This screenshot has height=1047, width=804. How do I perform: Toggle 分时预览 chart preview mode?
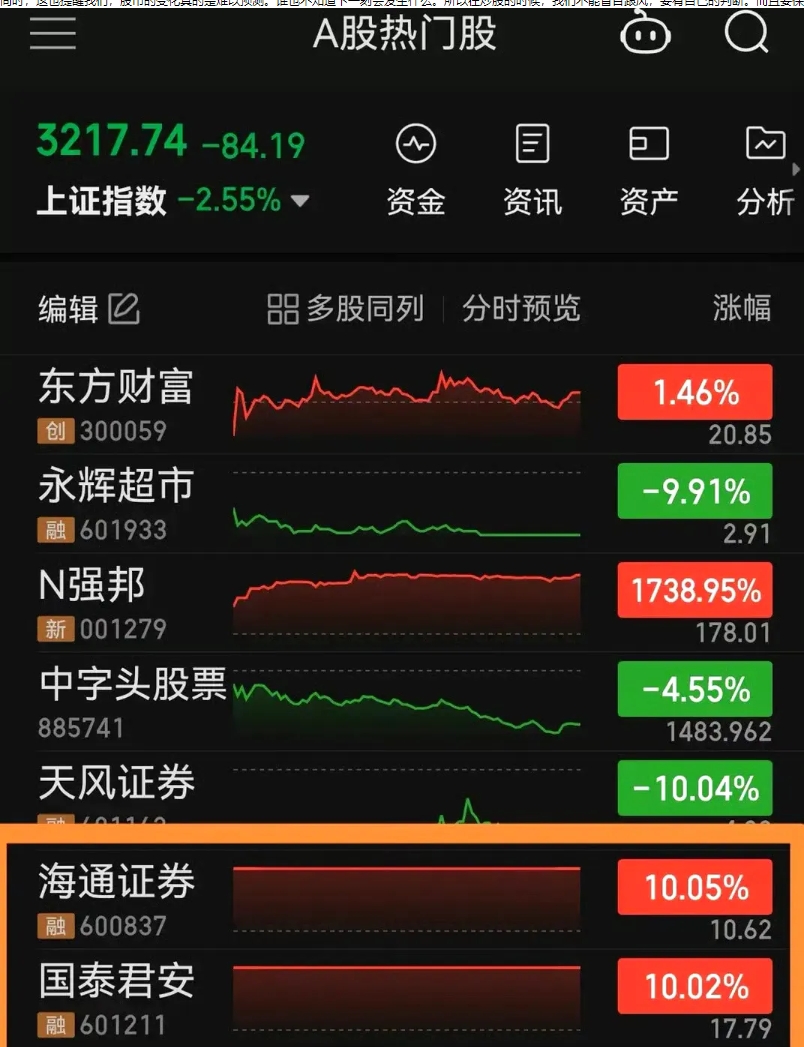(x=519, y=309)
